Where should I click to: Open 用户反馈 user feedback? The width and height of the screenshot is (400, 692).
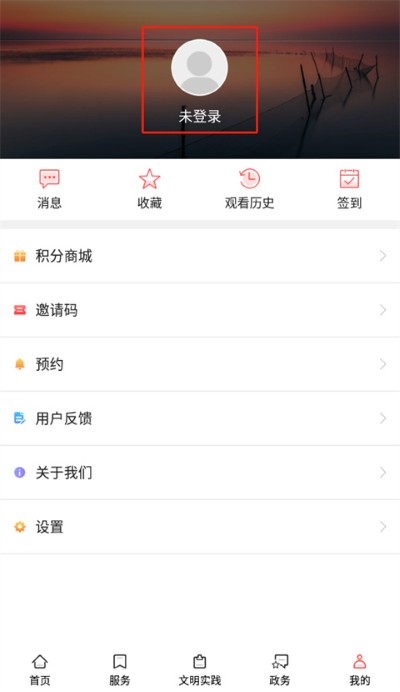pos(200,418)
